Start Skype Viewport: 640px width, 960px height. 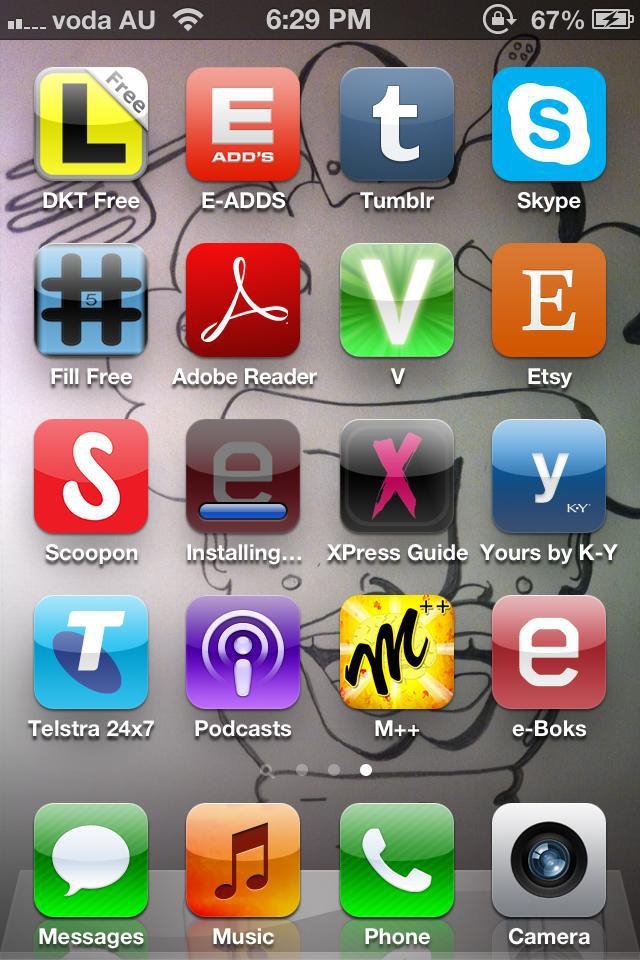(x=549, y=124)
